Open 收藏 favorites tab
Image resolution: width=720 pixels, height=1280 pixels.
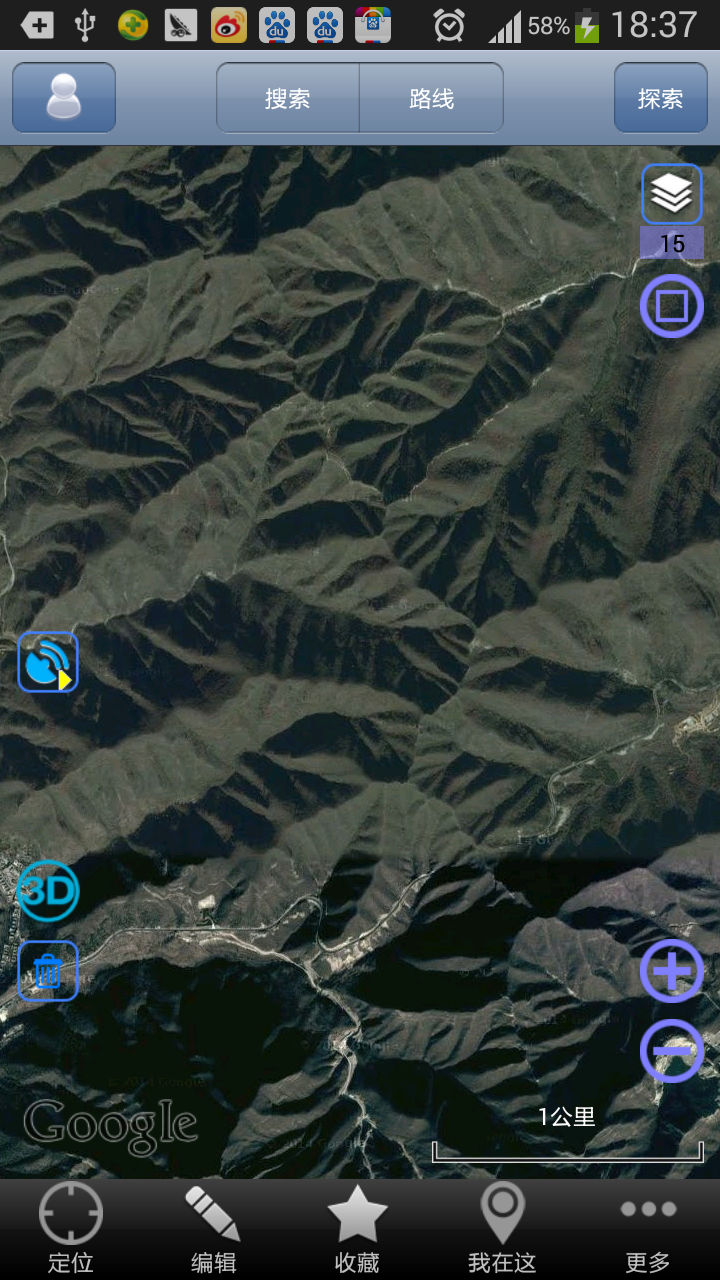coord(358,1229)
